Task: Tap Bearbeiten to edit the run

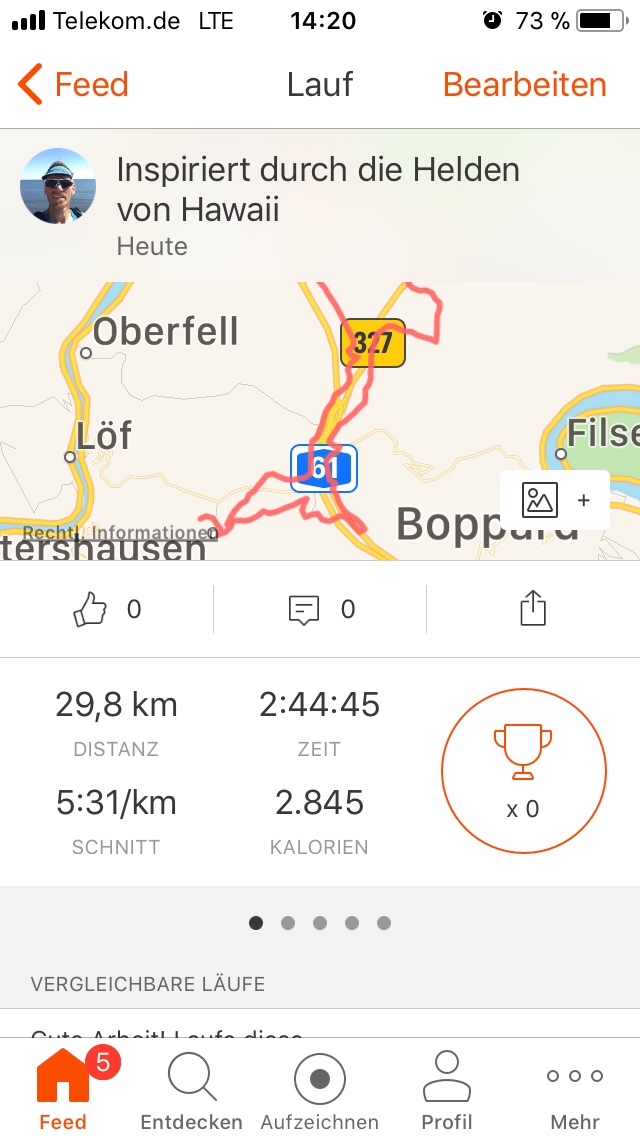Action: point(524,85)
